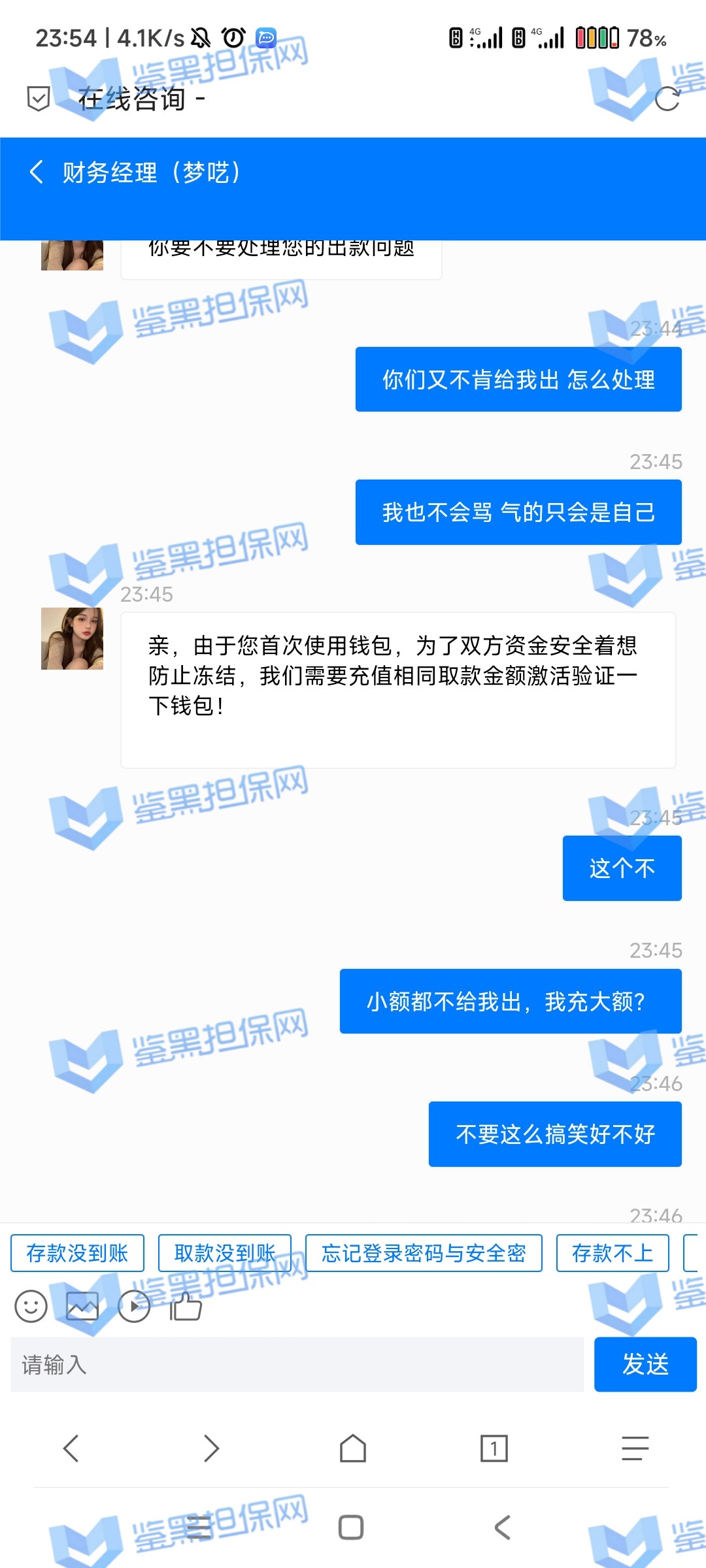Select the 存款没到账 quick reply
The height and width of the screenshot is (1568, 706).
pyautogui.click(x=77, y=1252)
